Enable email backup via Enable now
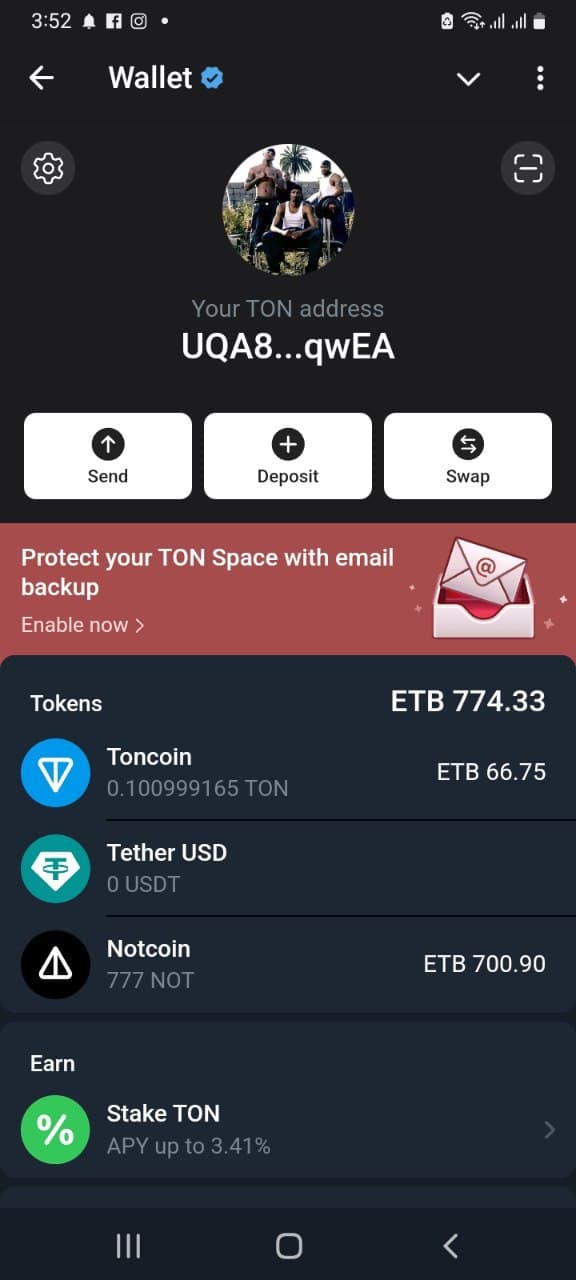Image resolution: width=576 pixels, height=1280 pixels. (83, 625)
